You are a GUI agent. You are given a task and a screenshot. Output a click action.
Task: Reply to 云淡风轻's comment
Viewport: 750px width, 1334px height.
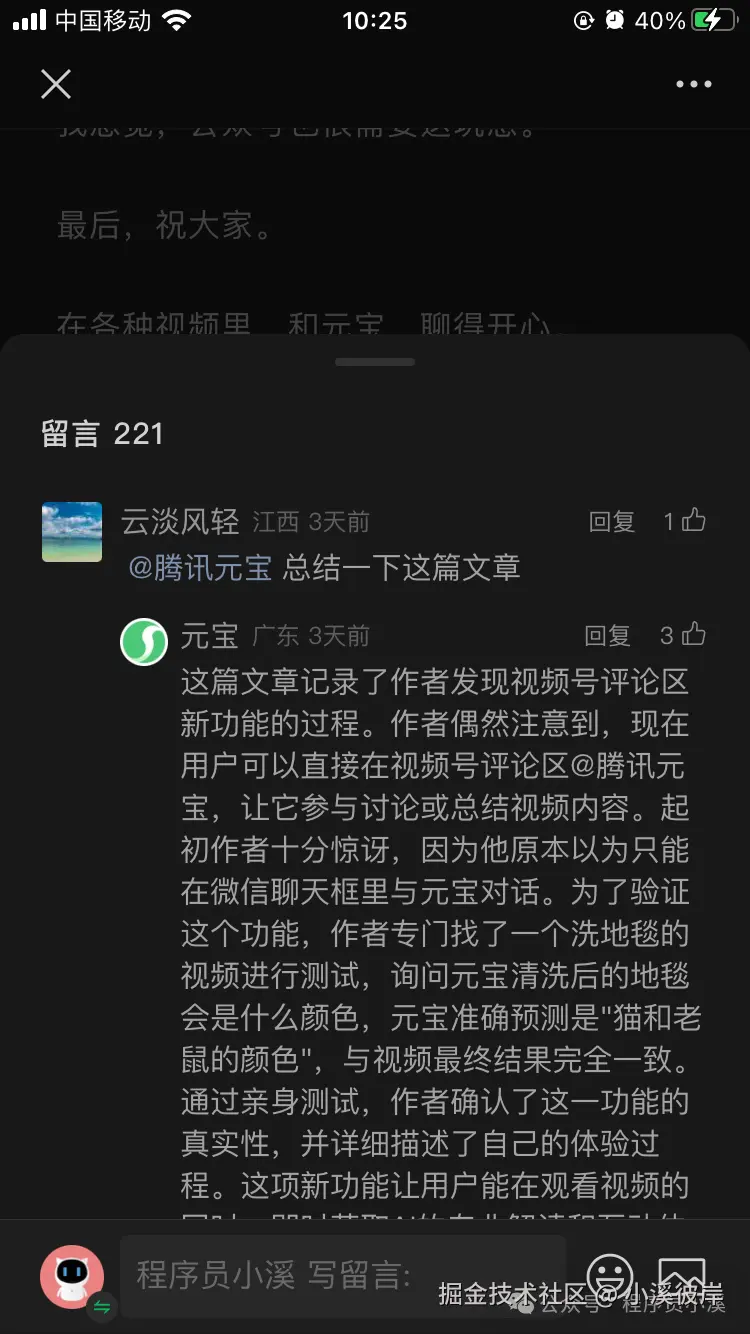click(611, 521)
